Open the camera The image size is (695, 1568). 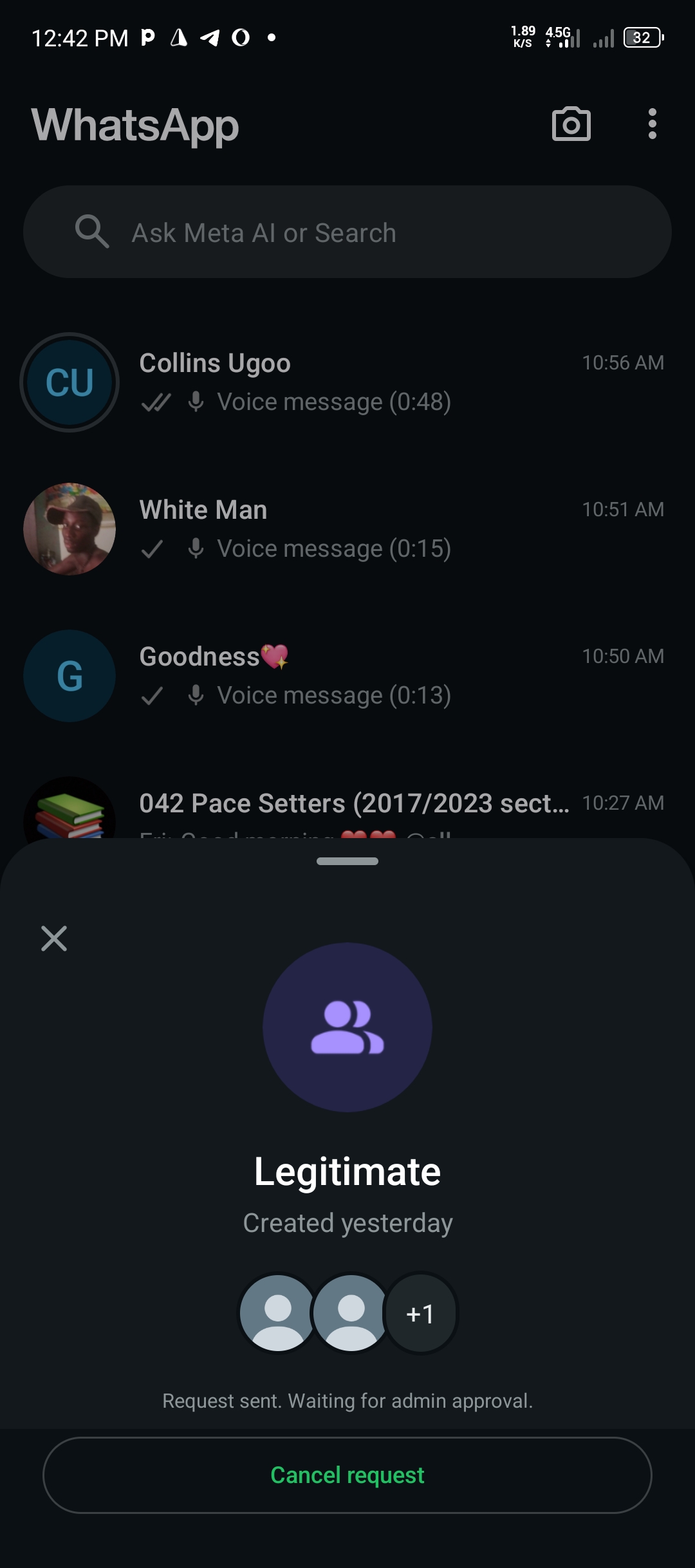tap(571, 124)
